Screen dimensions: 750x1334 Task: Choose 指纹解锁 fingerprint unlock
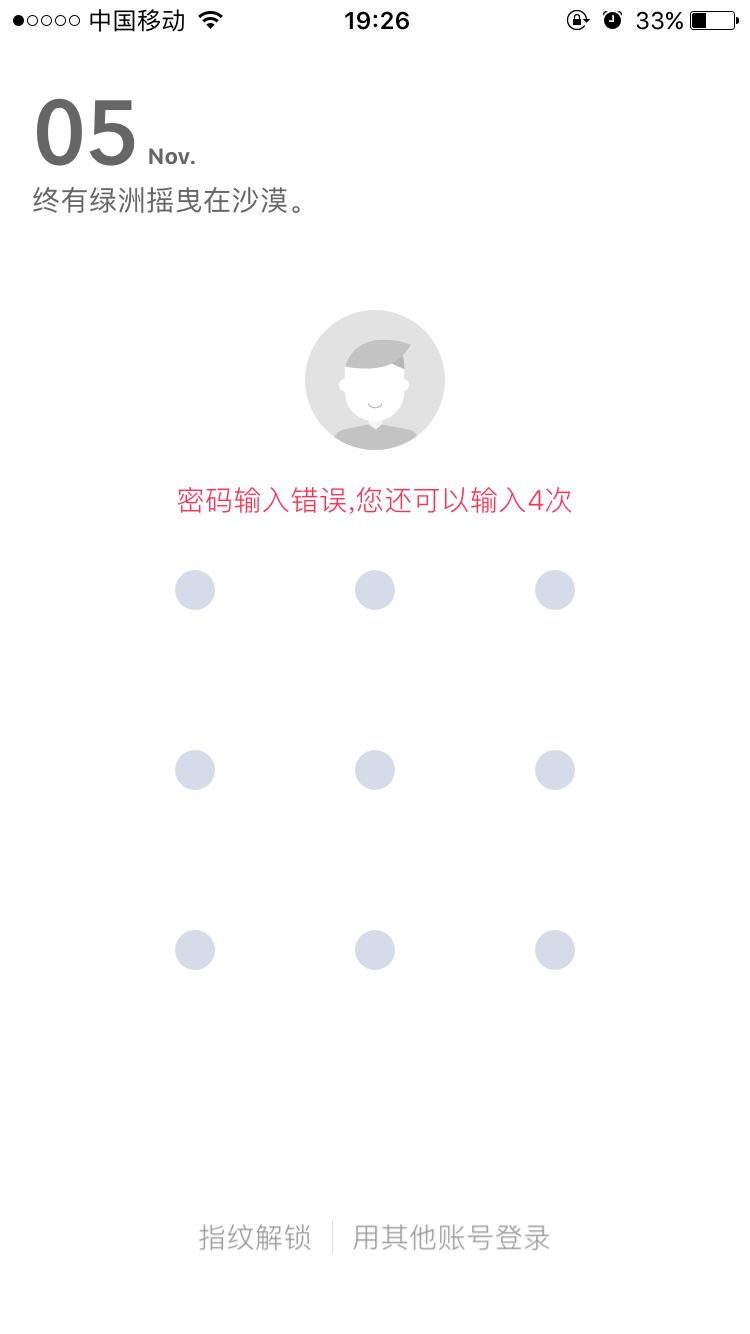point(255,1238)
